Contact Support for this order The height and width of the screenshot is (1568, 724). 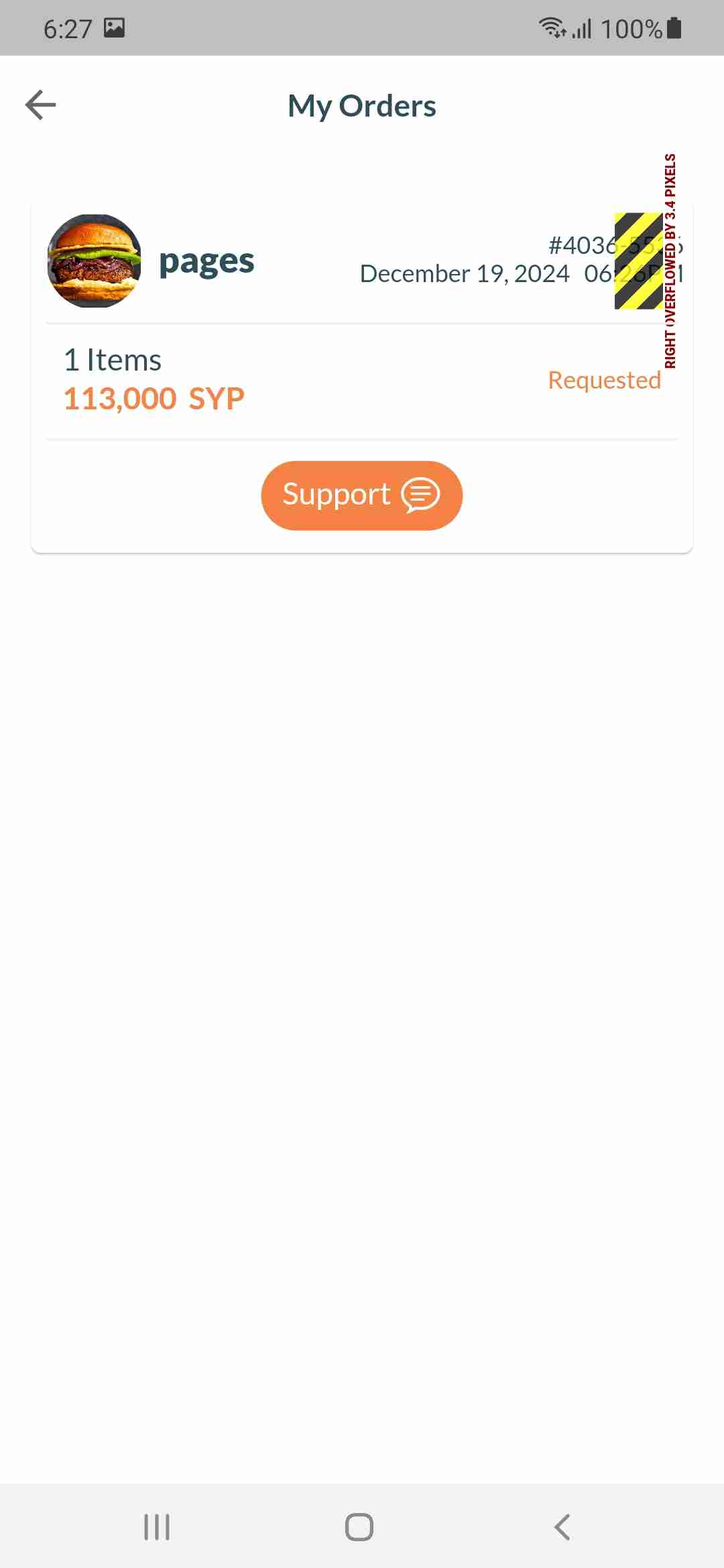pyautogui.click(x=361, y=495)
